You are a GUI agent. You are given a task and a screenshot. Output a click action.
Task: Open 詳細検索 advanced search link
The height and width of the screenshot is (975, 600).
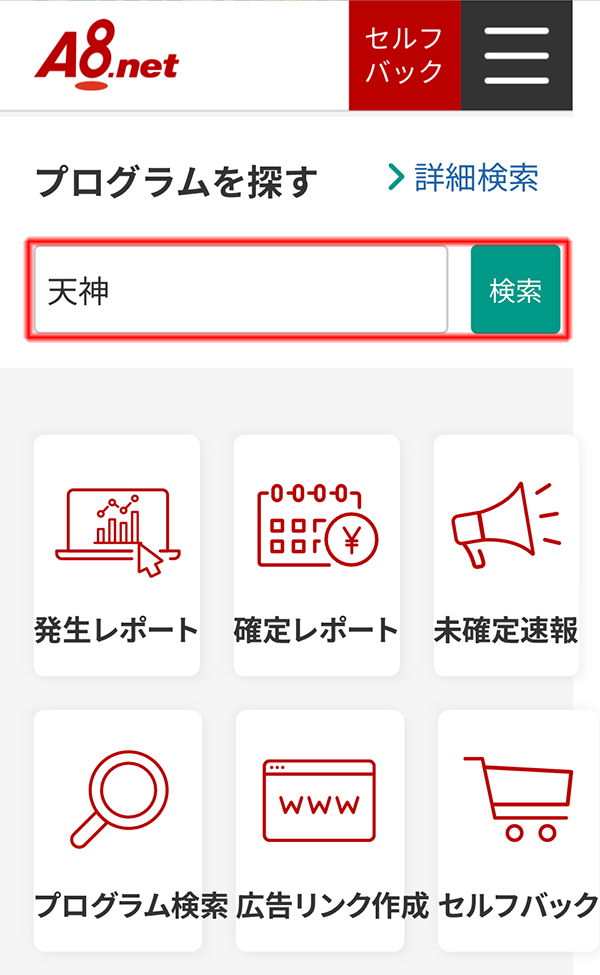point(464,178)
